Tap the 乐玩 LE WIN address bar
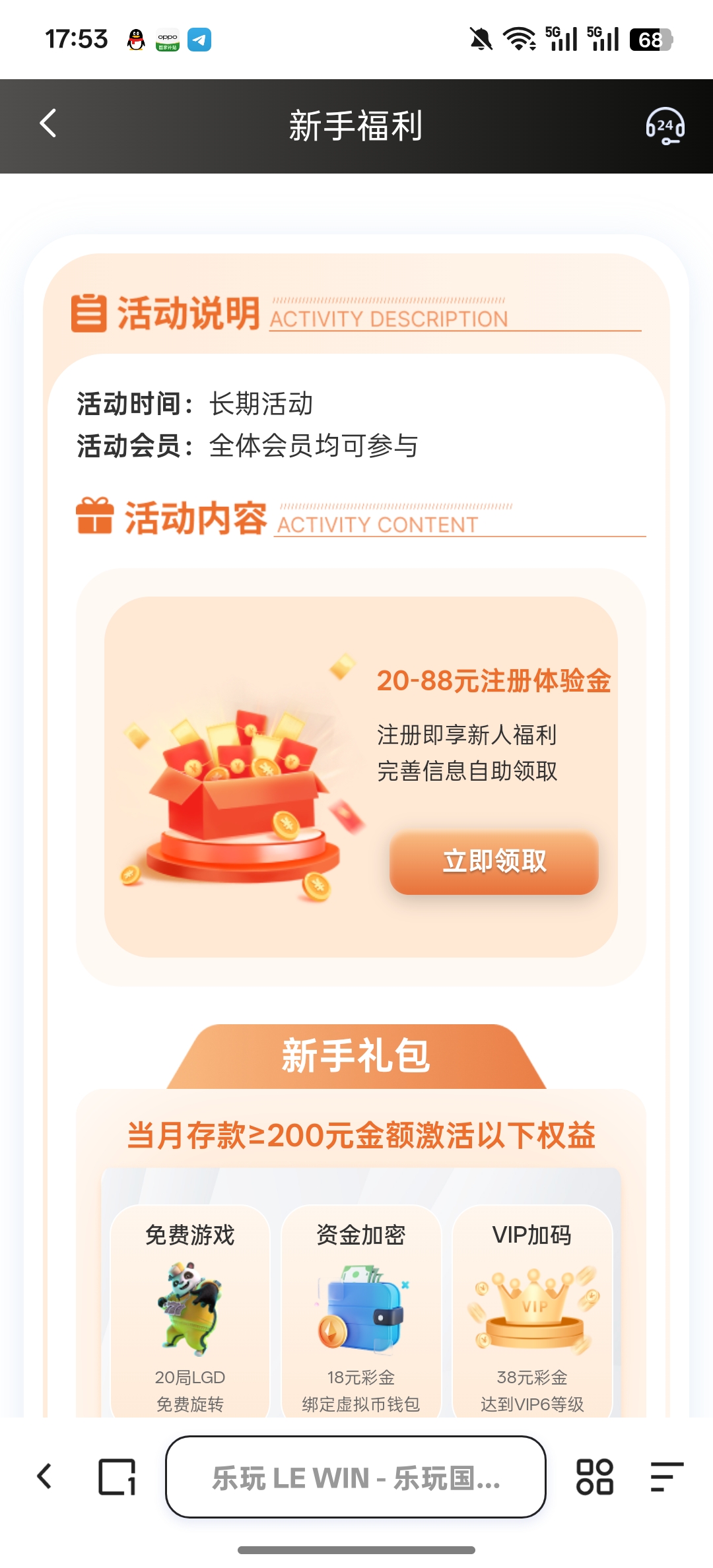Viewport: 713px width, 1568px height. (x=356, y=1477)
